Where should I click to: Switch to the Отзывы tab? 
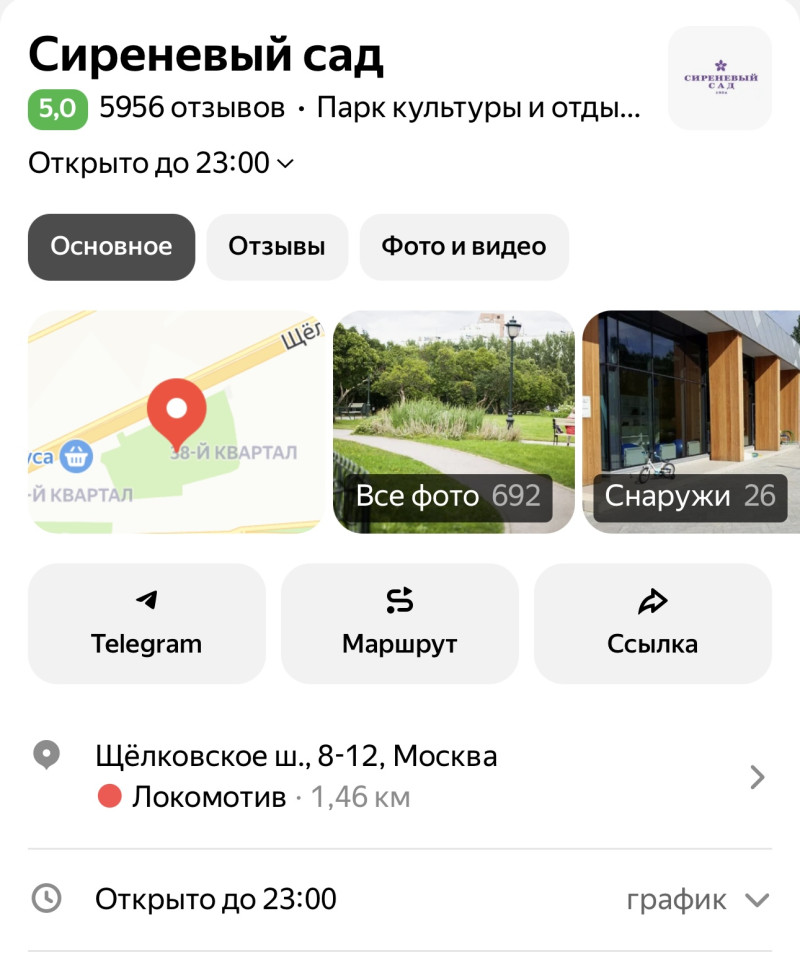point(277,247)
